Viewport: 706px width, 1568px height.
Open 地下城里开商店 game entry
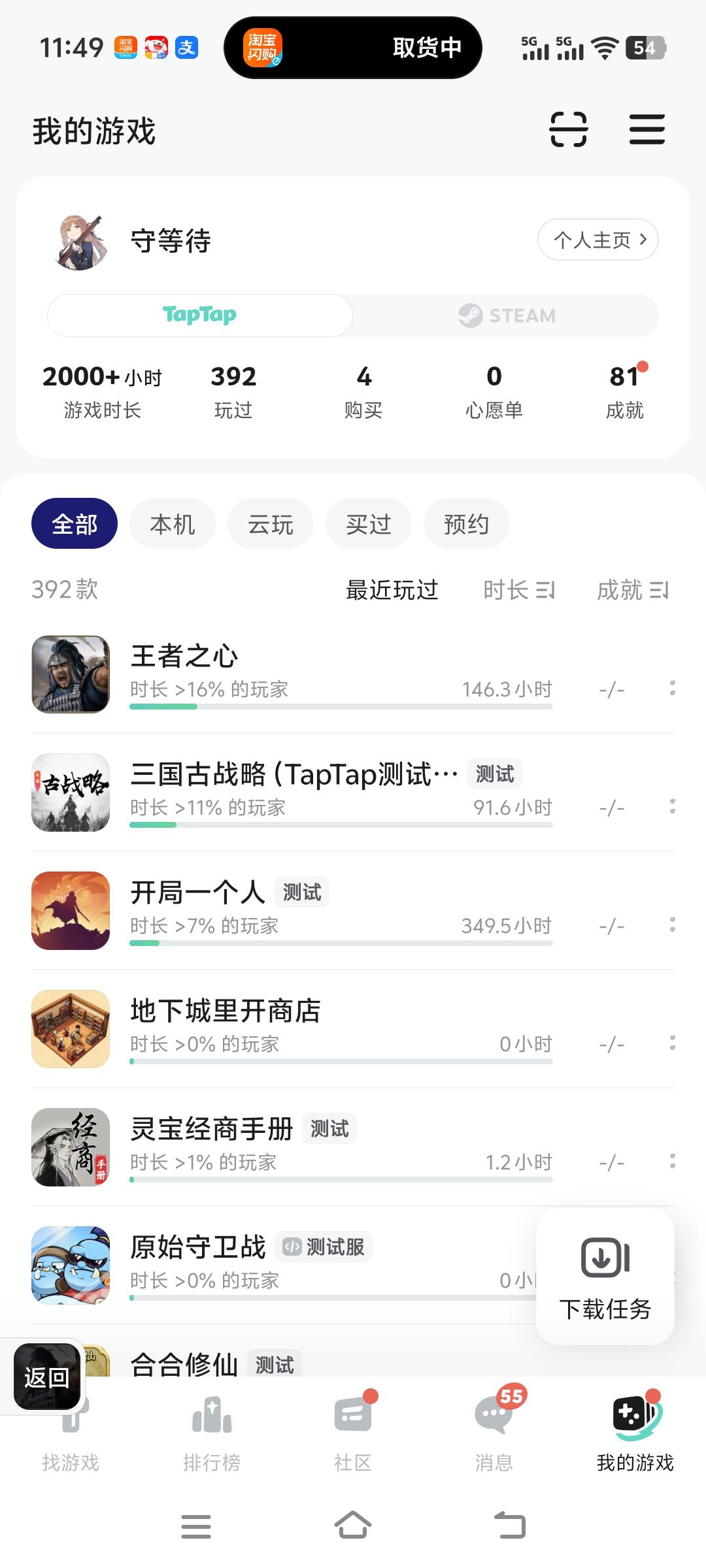226,1011
